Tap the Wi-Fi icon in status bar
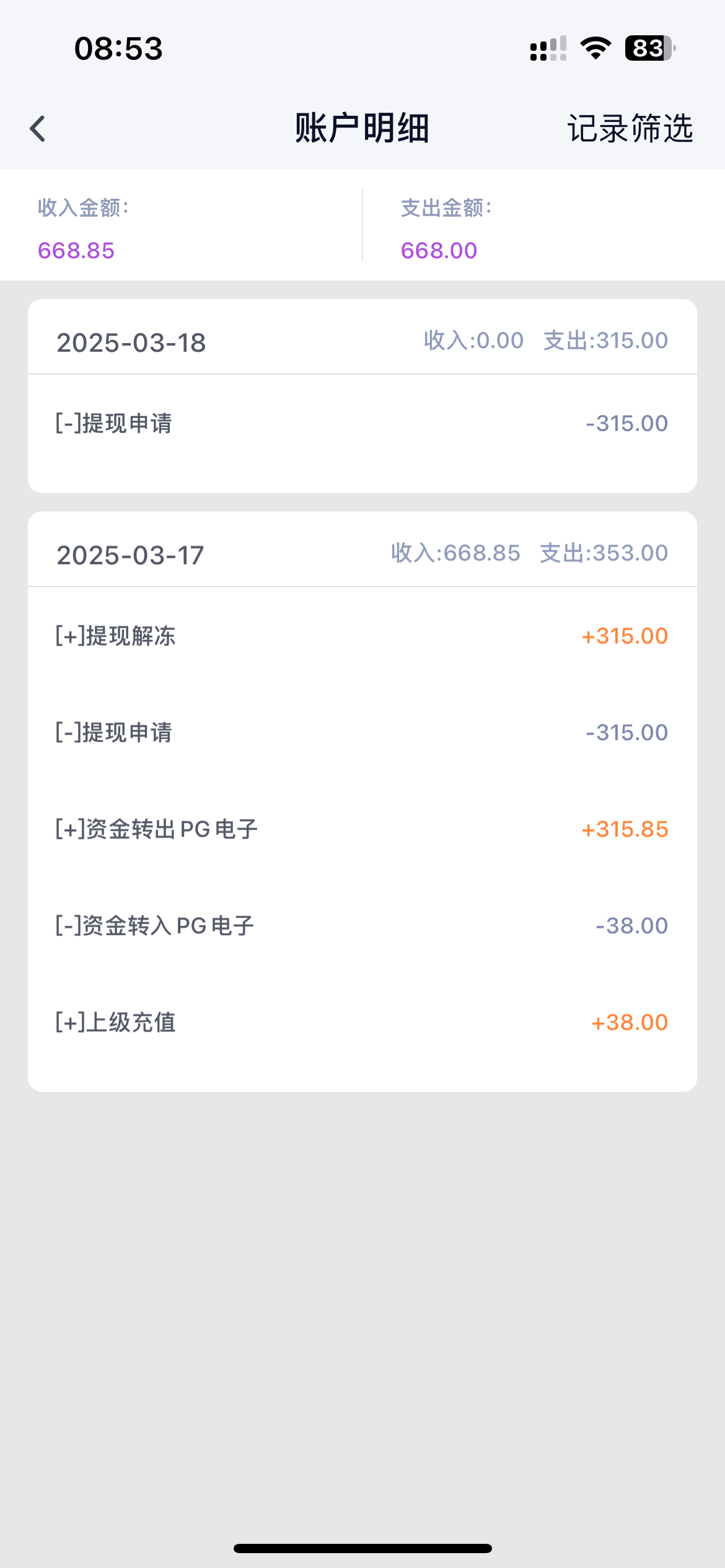Screen dimensions: 725x1568 click(595, 48)
